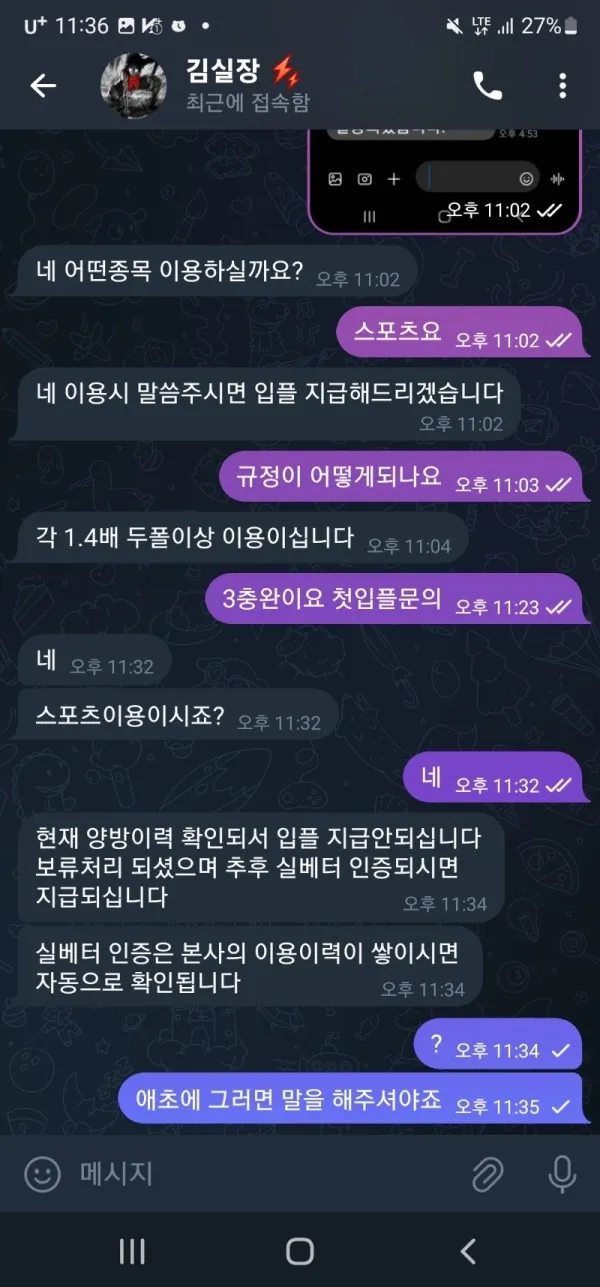Image resolution: width=600 pixels, height=1287 pixels.
Task: Open 김실장 profile from header
Action: pos(240,86)
